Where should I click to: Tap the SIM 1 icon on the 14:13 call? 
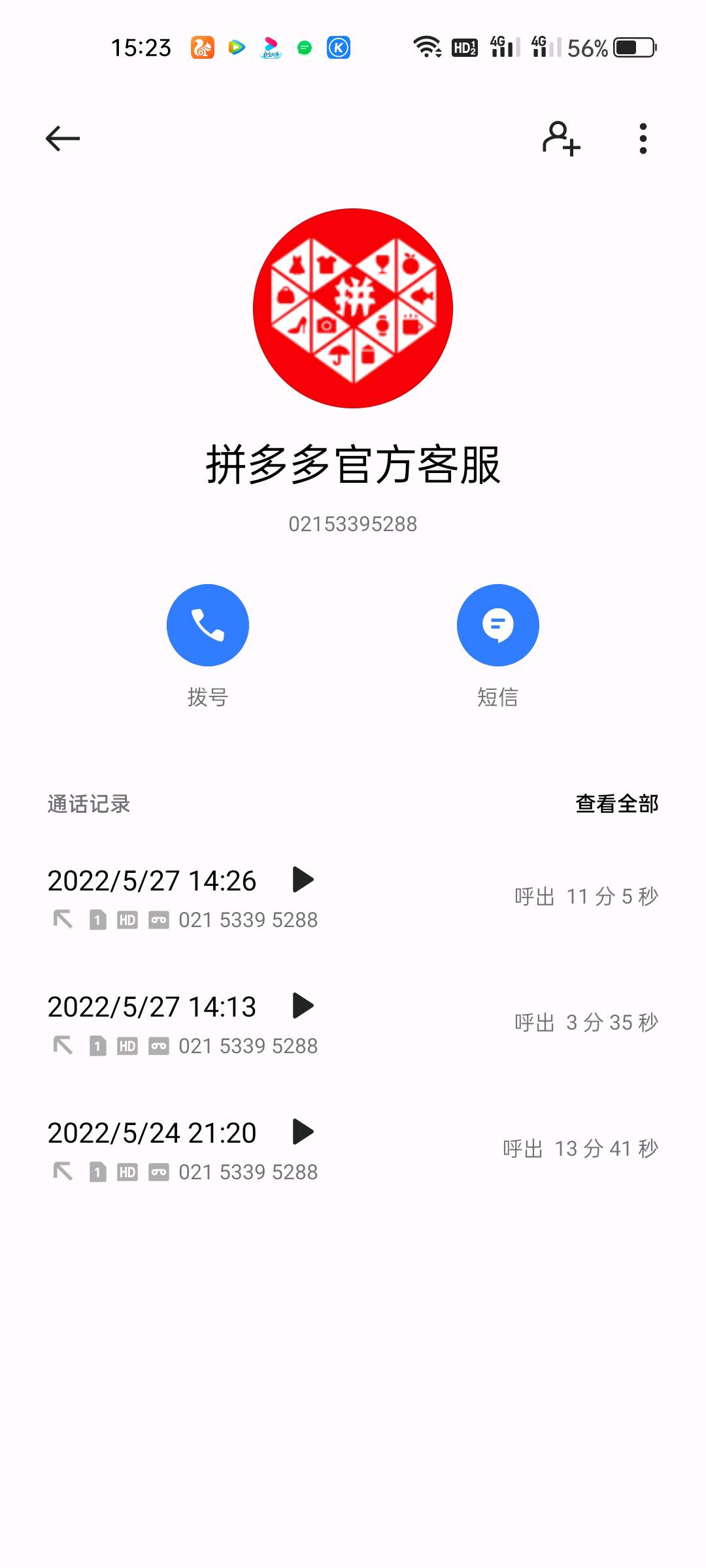[97, 1045]
